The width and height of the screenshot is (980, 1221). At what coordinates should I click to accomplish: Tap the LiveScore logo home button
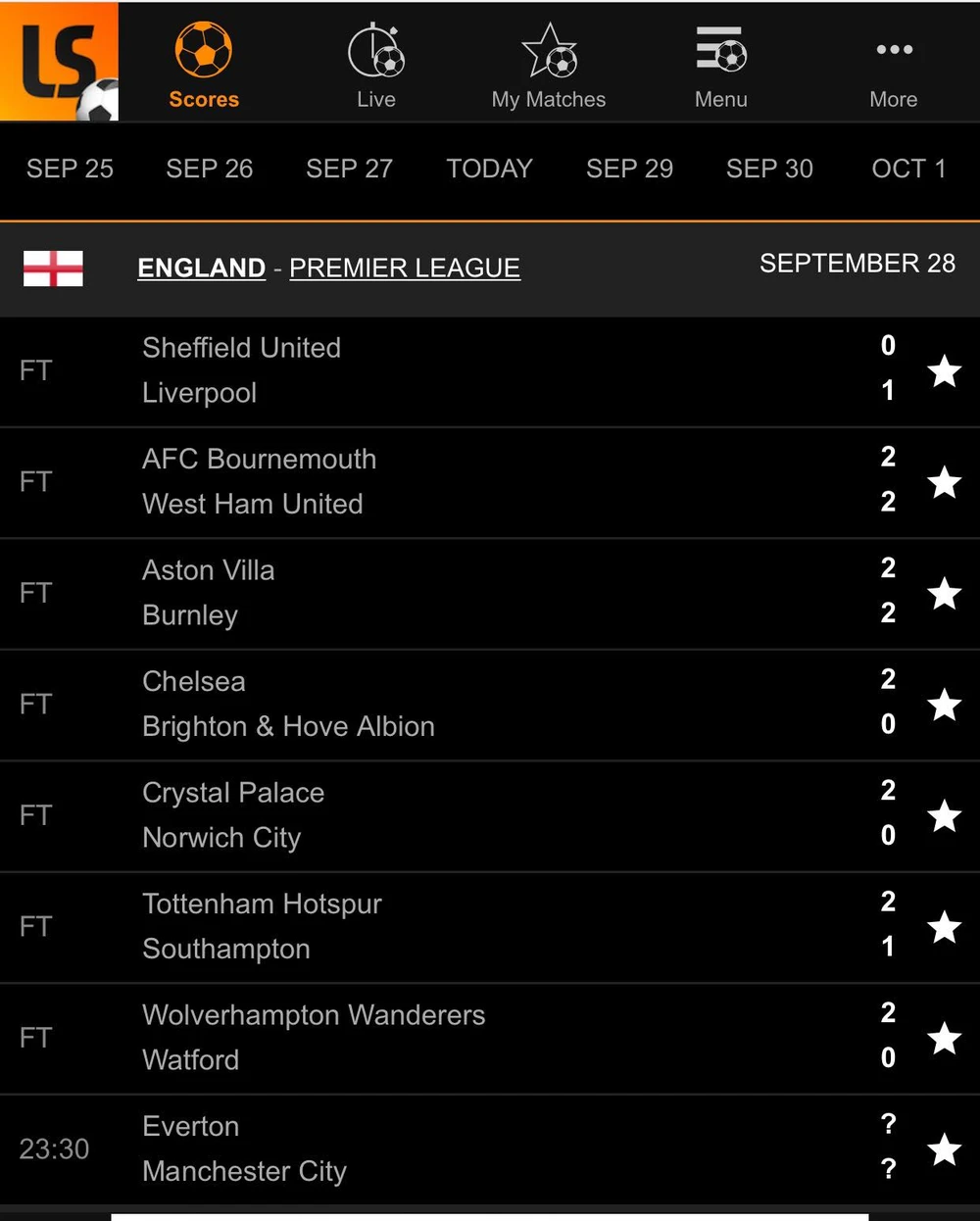click(x=60, y=61)
